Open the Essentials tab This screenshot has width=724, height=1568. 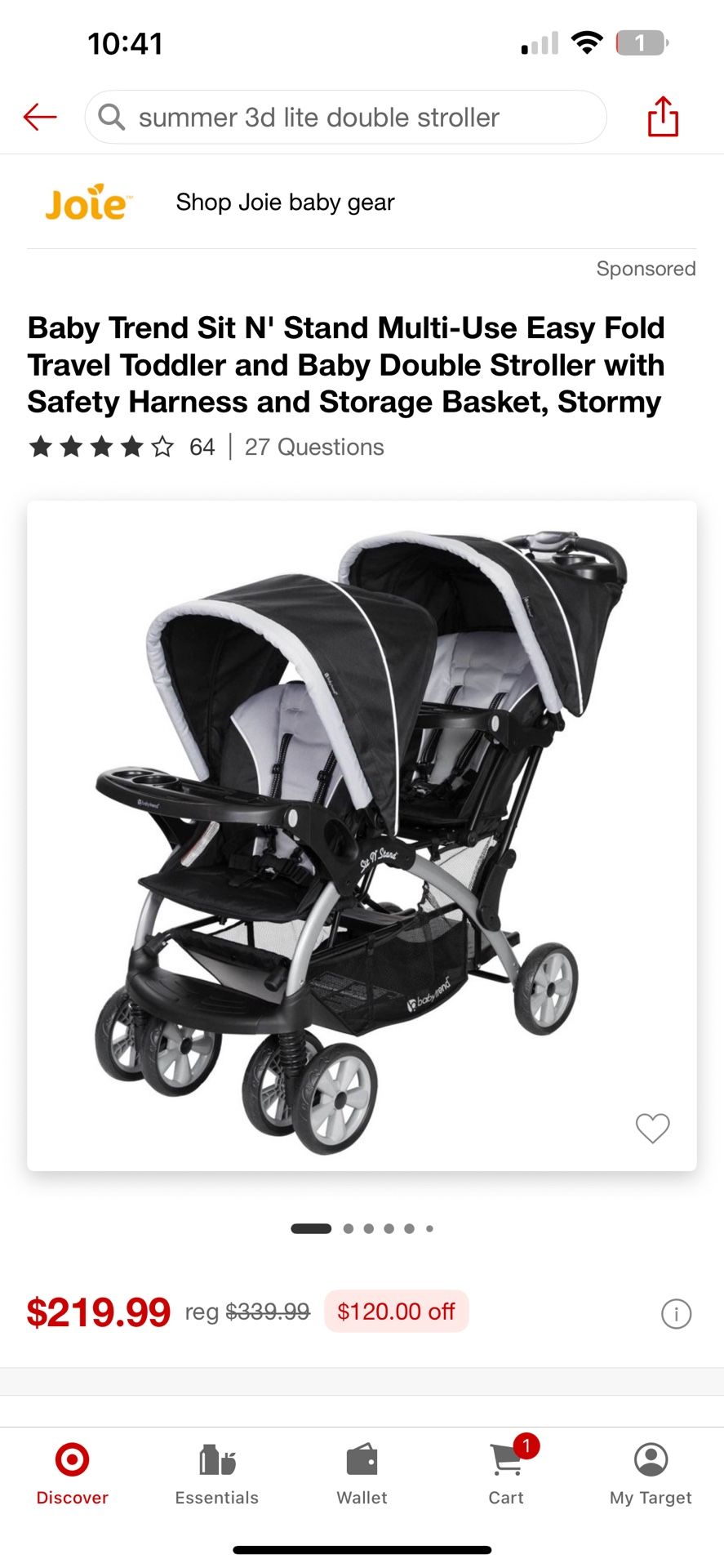217,1475
